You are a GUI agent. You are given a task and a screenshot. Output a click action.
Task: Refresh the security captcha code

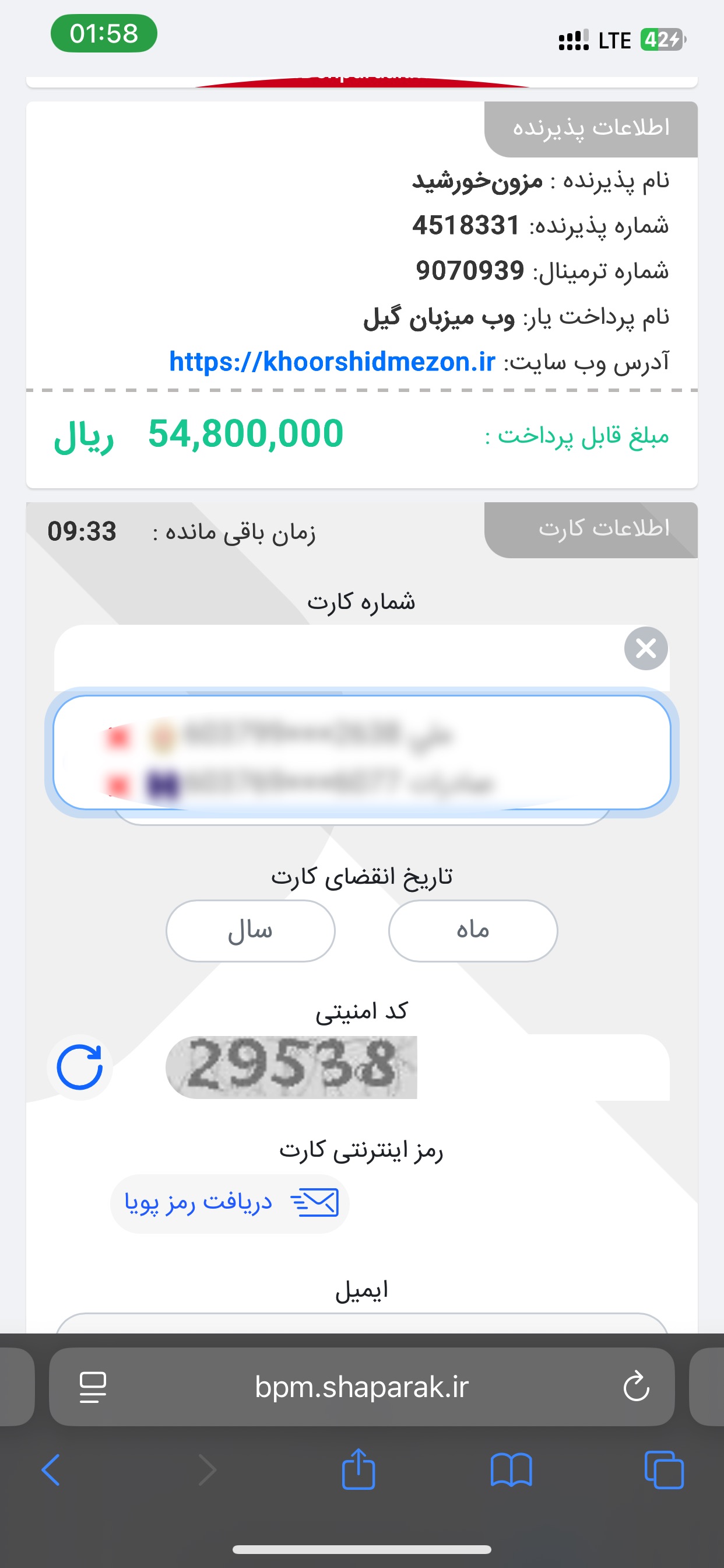80,1067
